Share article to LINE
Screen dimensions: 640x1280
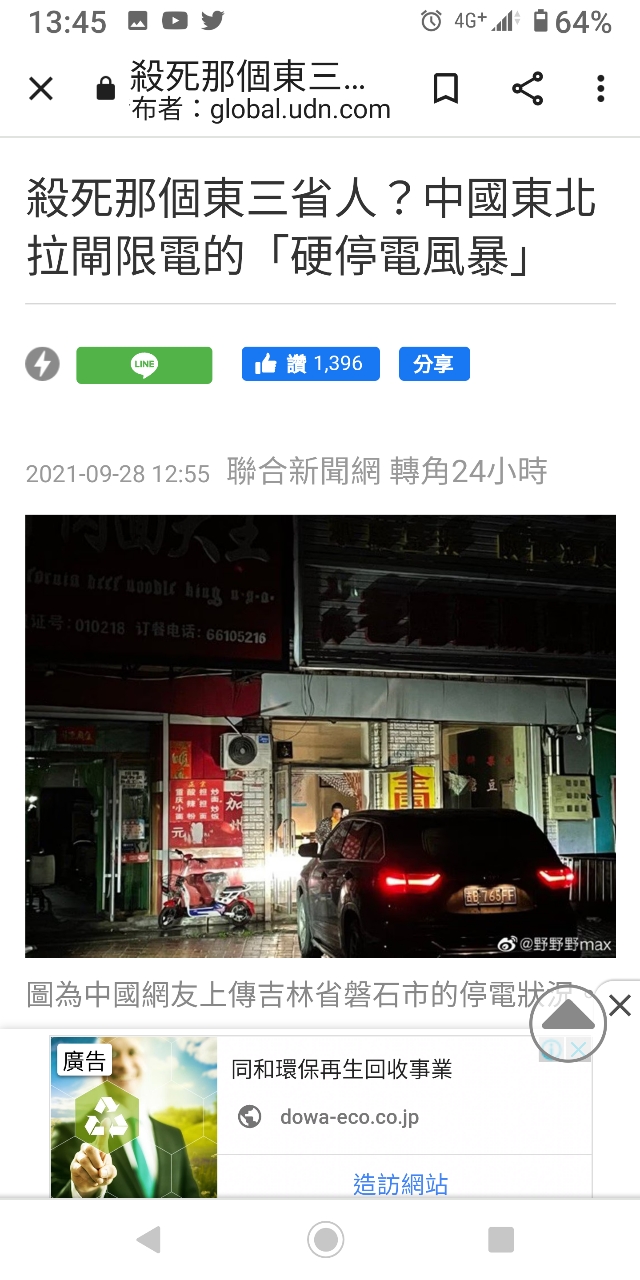pyautogui.click(x=144, y=365)
